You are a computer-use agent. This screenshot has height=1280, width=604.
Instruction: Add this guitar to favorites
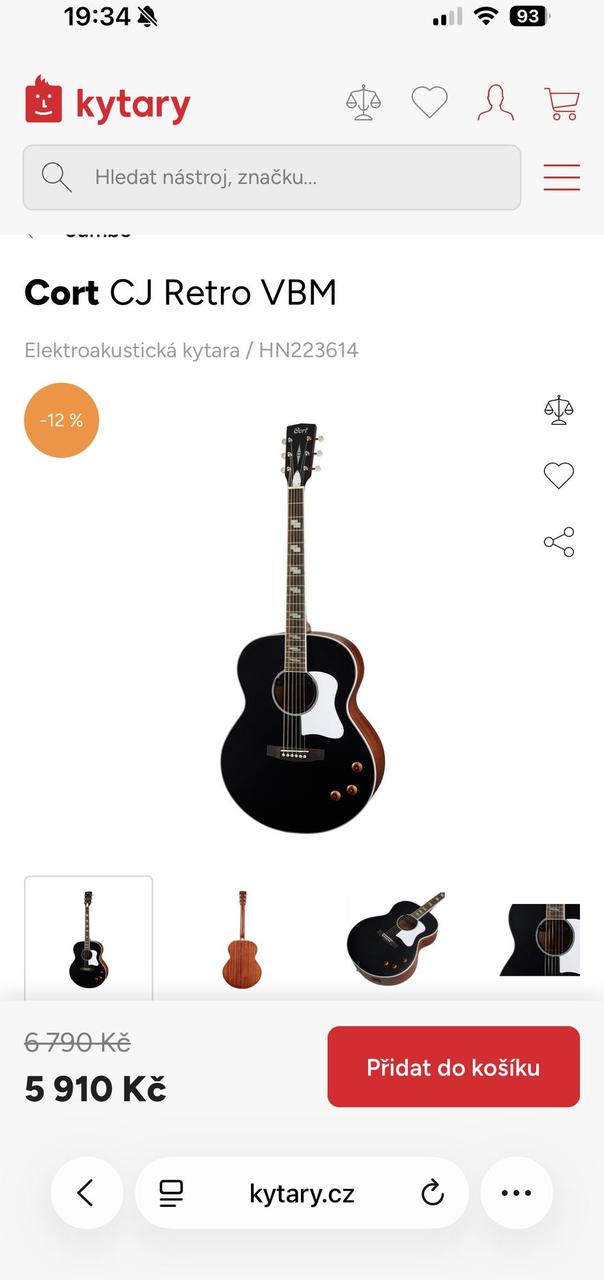pos(559,476)
